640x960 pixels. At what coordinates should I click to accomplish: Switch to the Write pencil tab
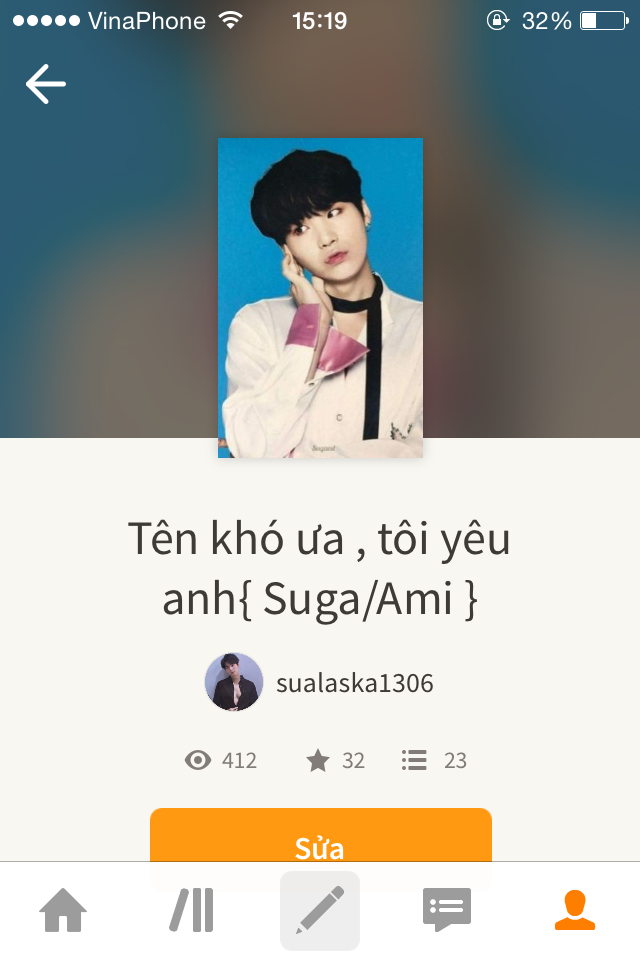pos(320,910)
